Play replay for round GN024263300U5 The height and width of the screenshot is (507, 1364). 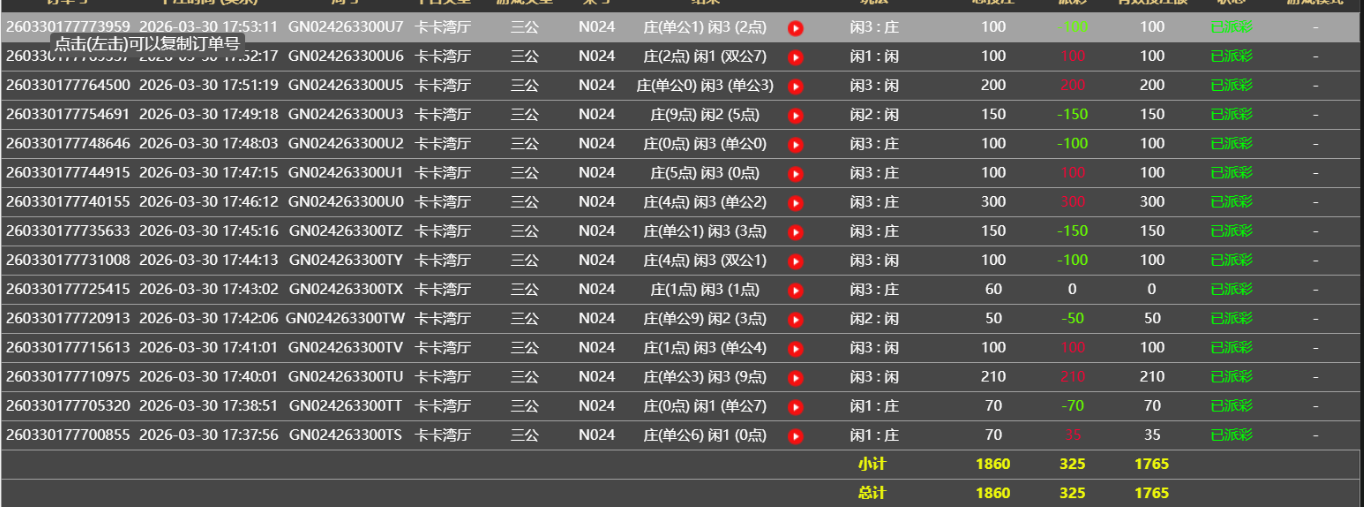(796, 86)
